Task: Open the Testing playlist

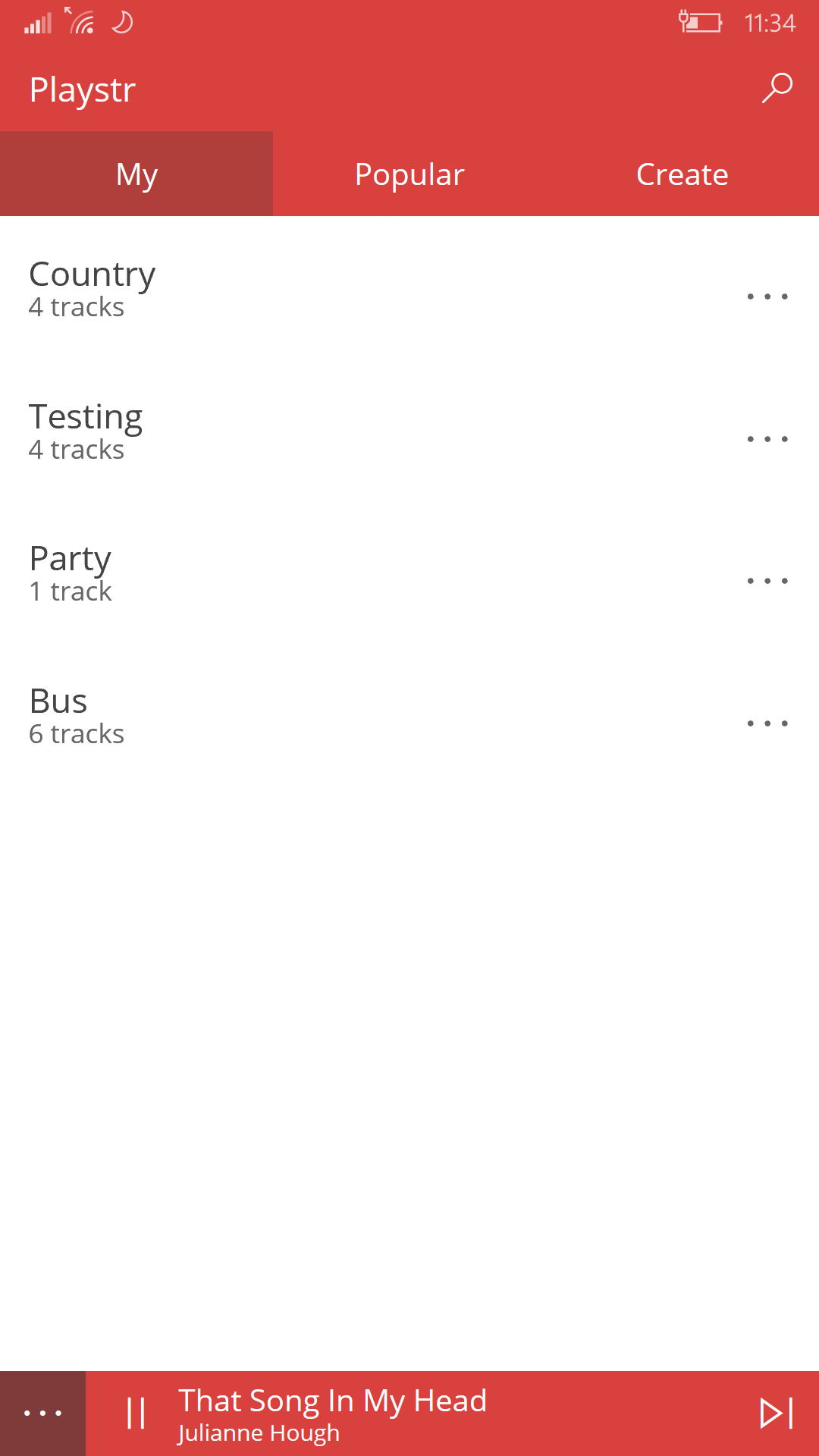Action: [x=364, y=431]
